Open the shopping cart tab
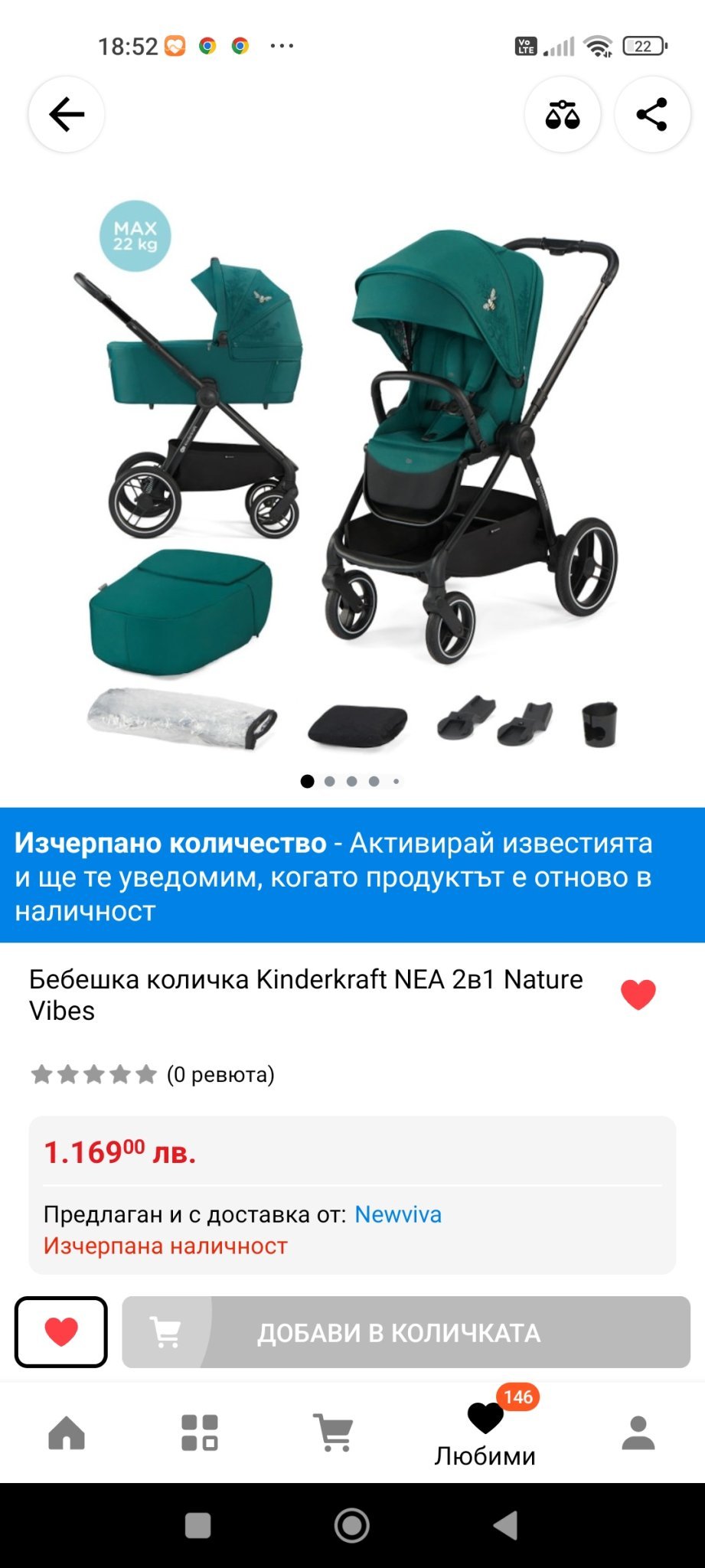 tap(334, 1432)
